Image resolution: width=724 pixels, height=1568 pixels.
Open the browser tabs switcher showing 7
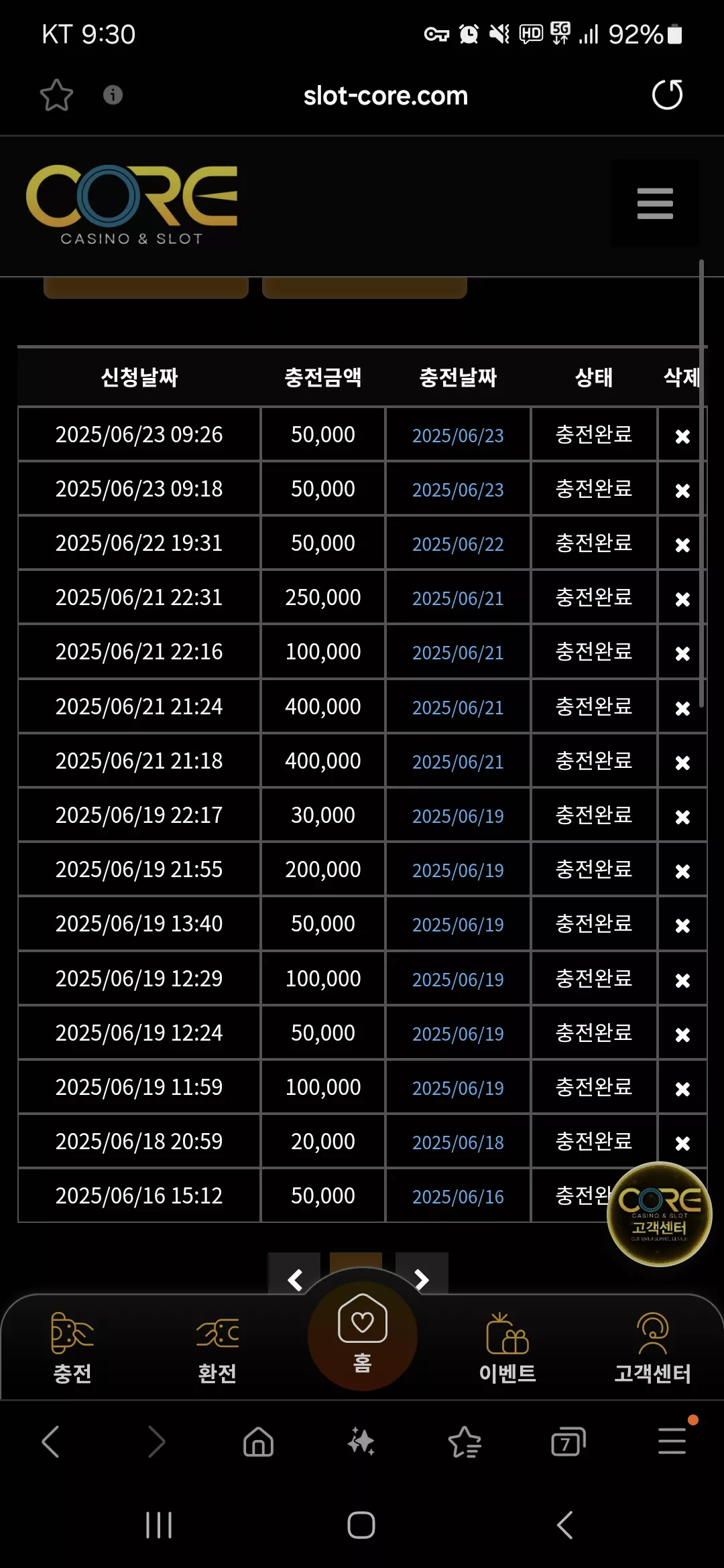pyautogui.click(x=568, y=1441)
